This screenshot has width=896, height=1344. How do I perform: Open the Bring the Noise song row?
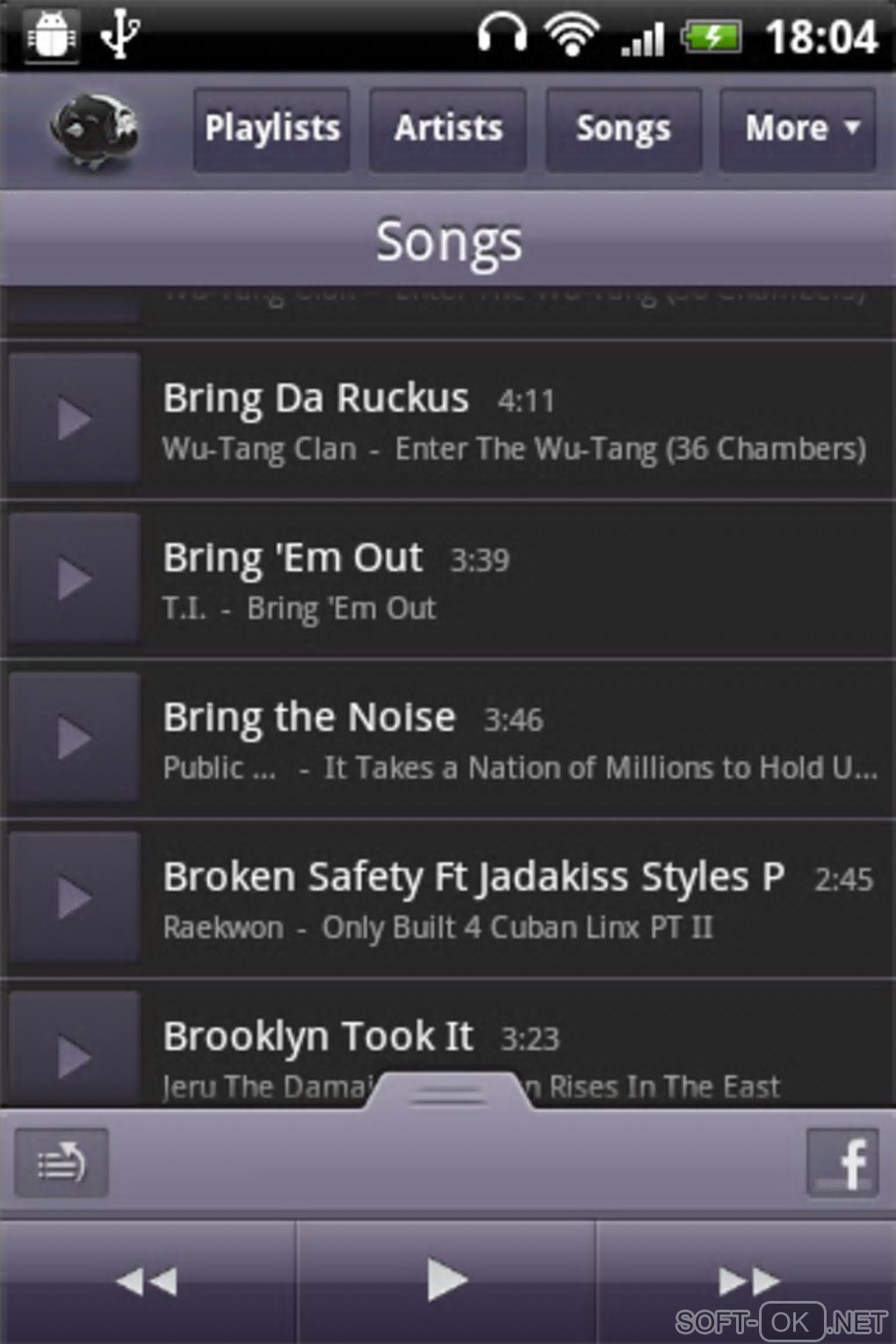pyautogui.click(x=518, y=741)
